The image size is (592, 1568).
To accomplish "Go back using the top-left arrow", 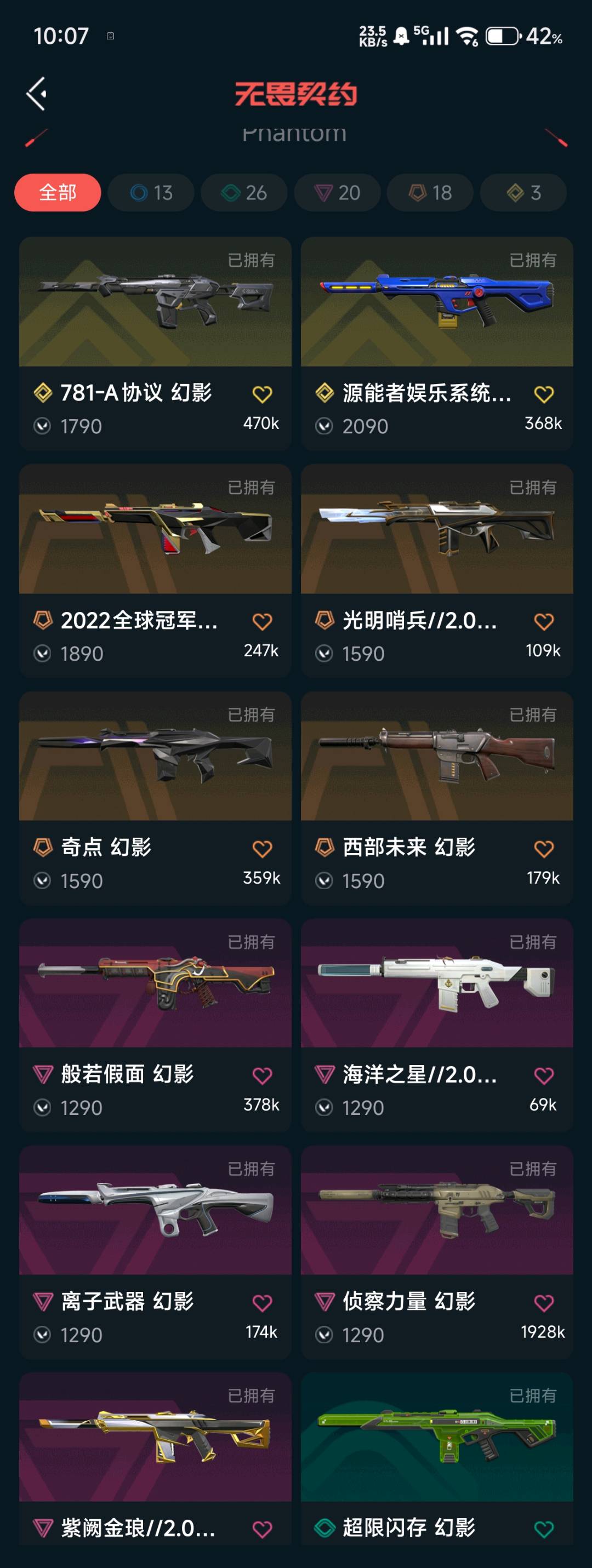I will 37,94.
